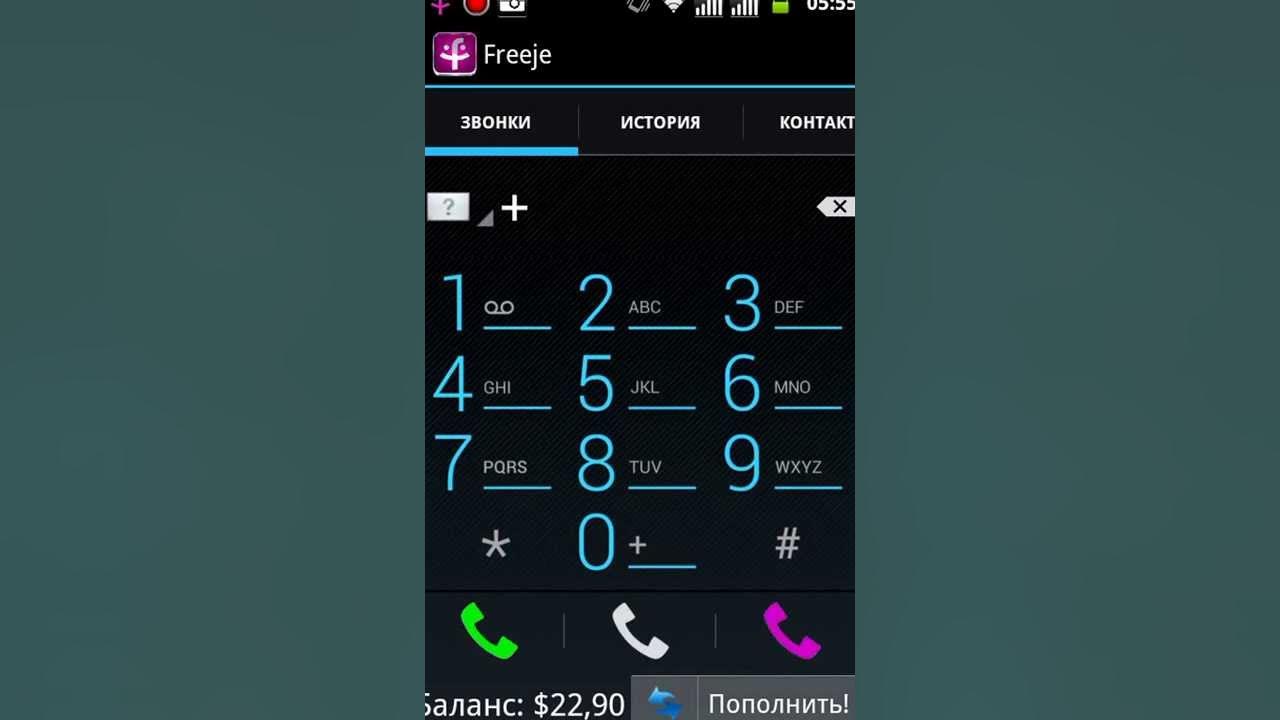Dial digit 0 on keypad
1280x720 pixels.
click(x=637, y=543)
